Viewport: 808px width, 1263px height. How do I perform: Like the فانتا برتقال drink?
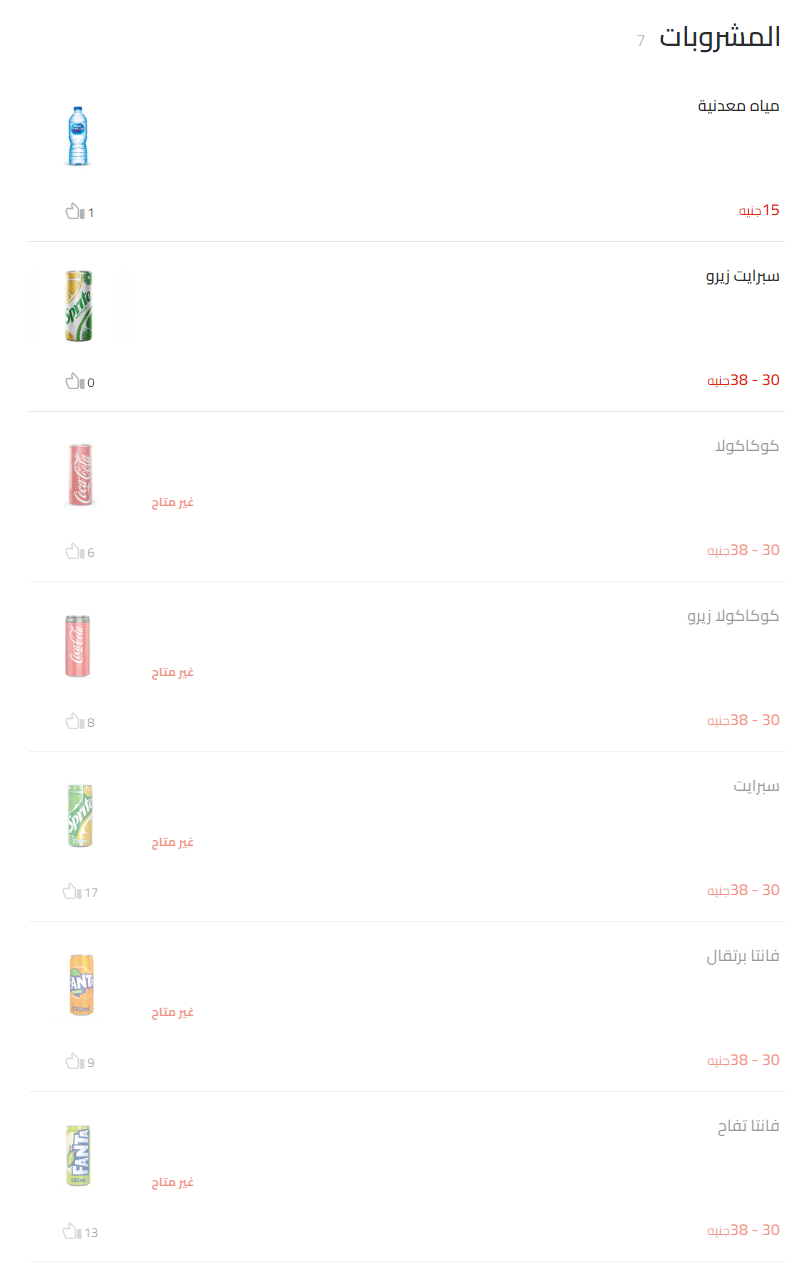click(x=73, y=1062)
